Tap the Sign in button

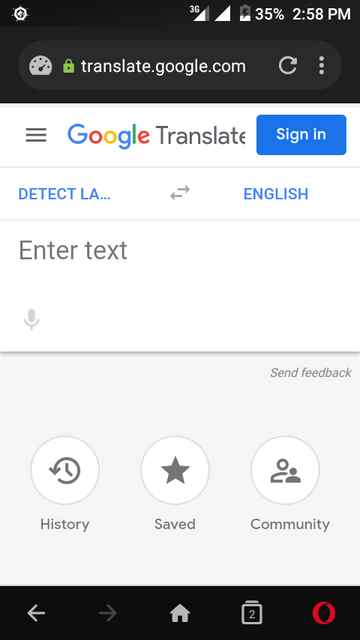pos(301,135)
